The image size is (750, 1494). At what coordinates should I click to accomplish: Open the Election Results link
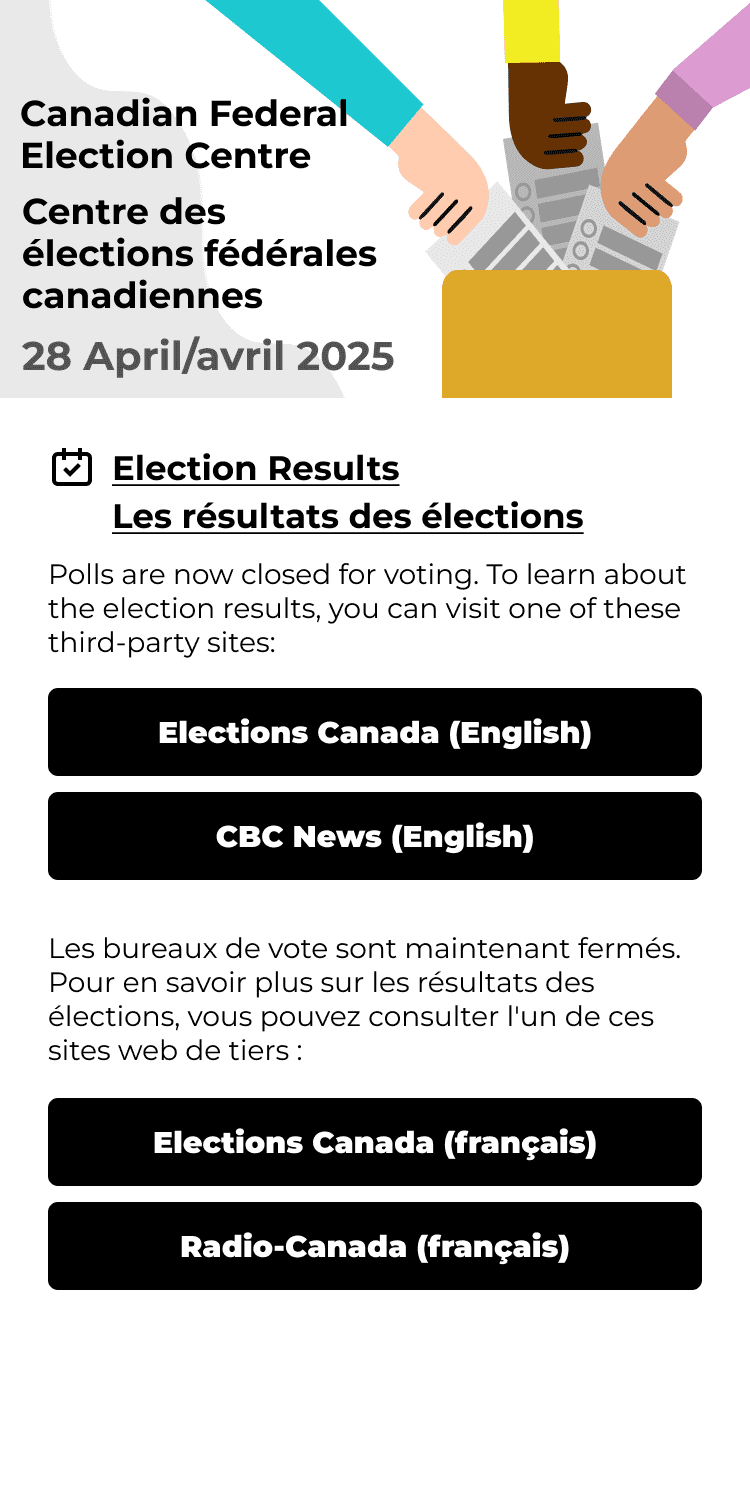click(x=256, y=468)
